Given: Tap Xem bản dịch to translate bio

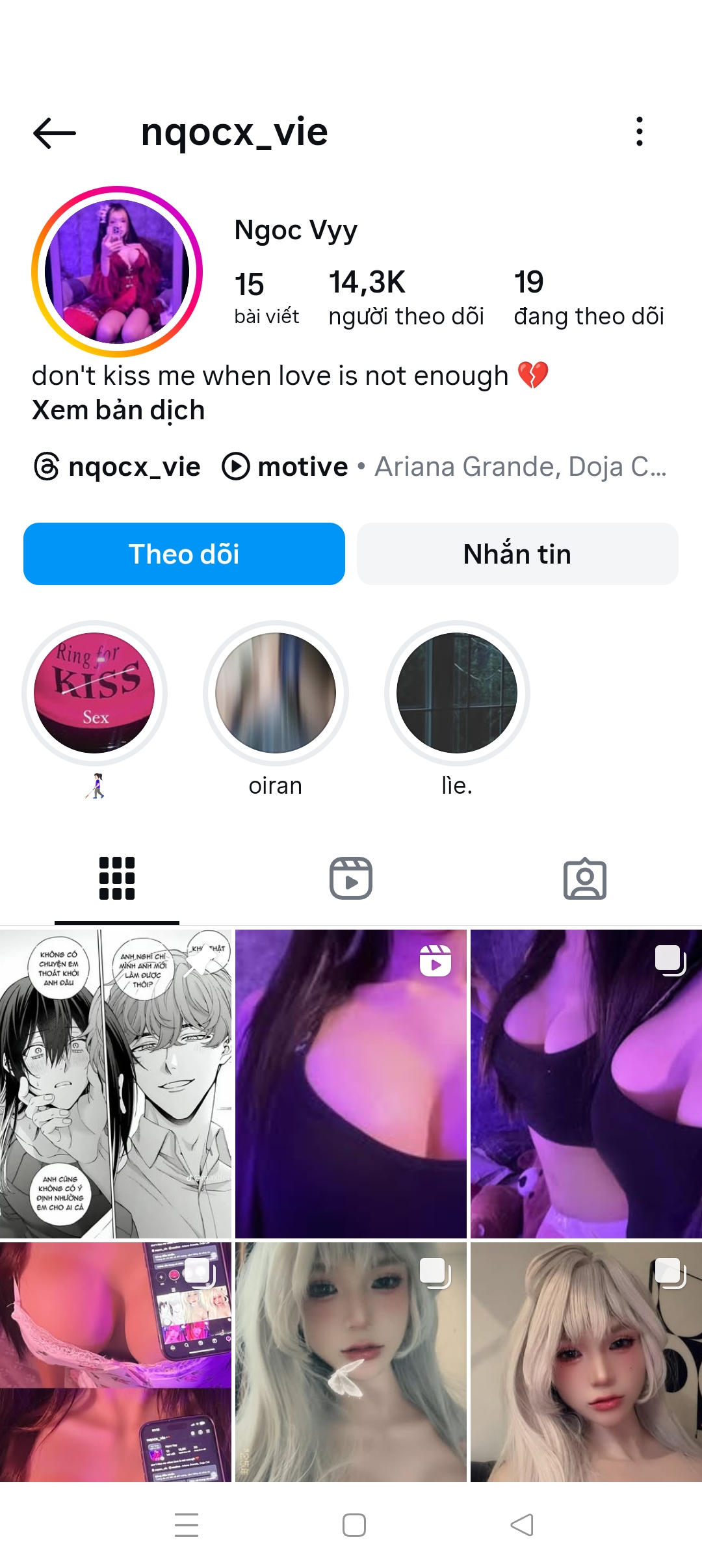Looking at the screenshot, I should [x=118, y=410].
